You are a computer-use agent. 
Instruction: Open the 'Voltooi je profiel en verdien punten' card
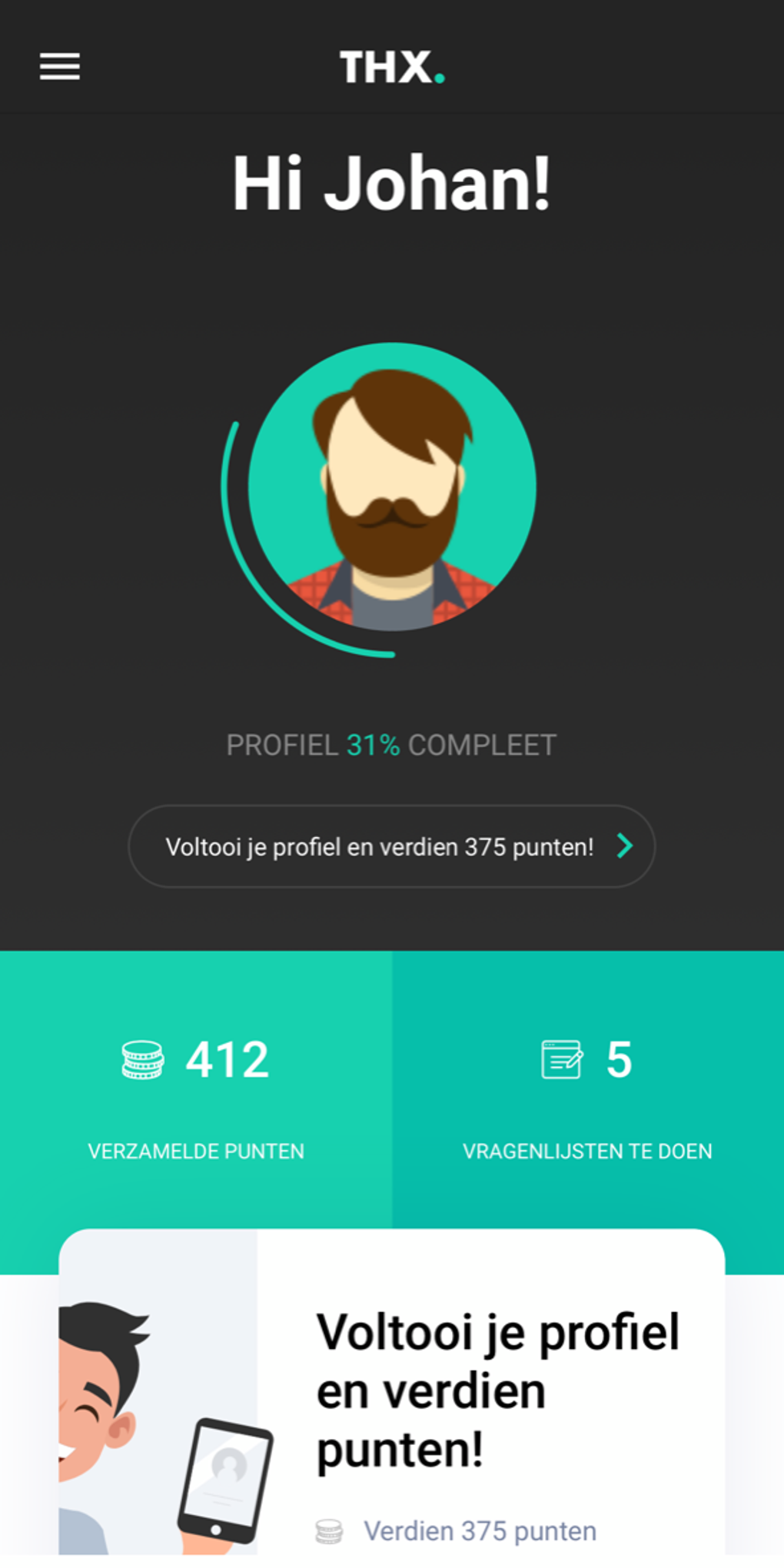497,1391
